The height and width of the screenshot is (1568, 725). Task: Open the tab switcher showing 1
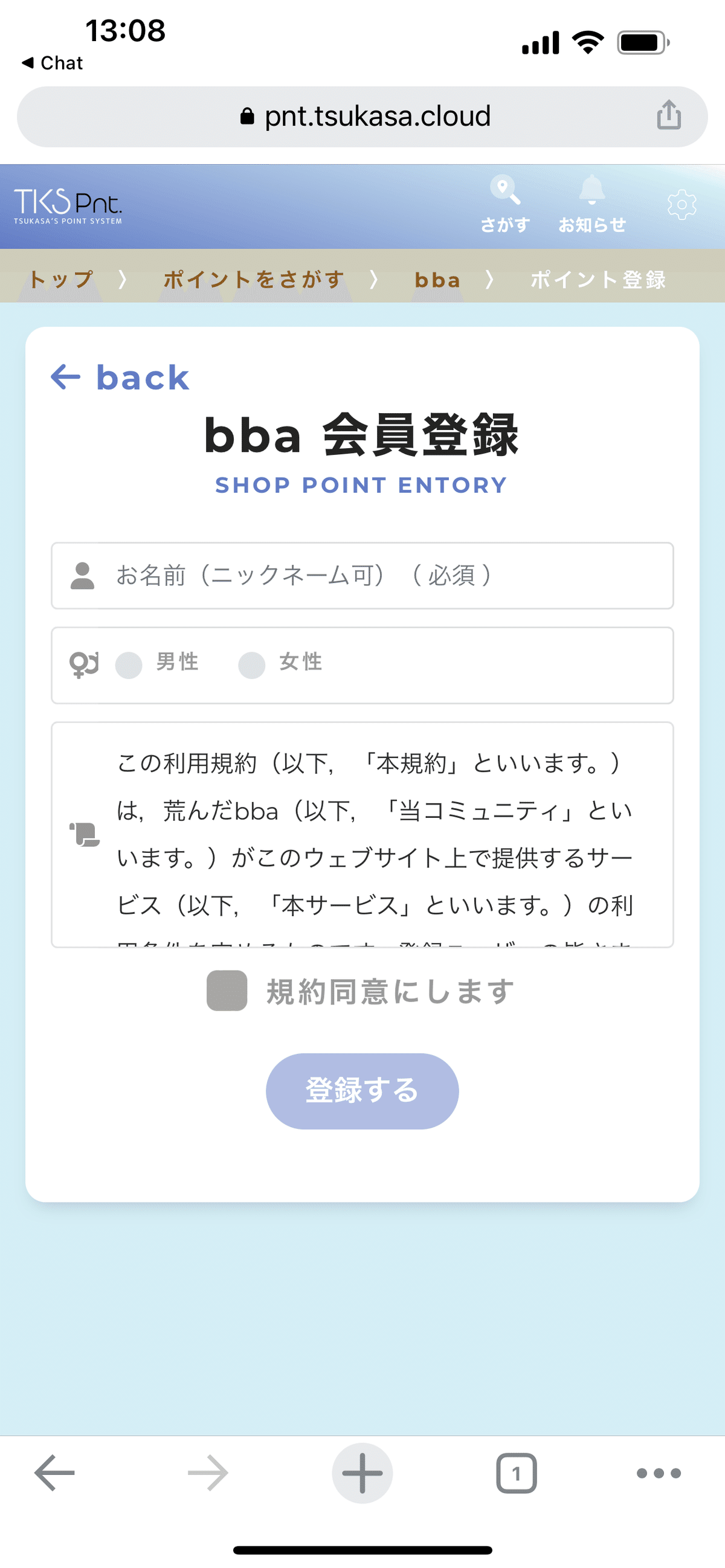tap(516, 1473)
